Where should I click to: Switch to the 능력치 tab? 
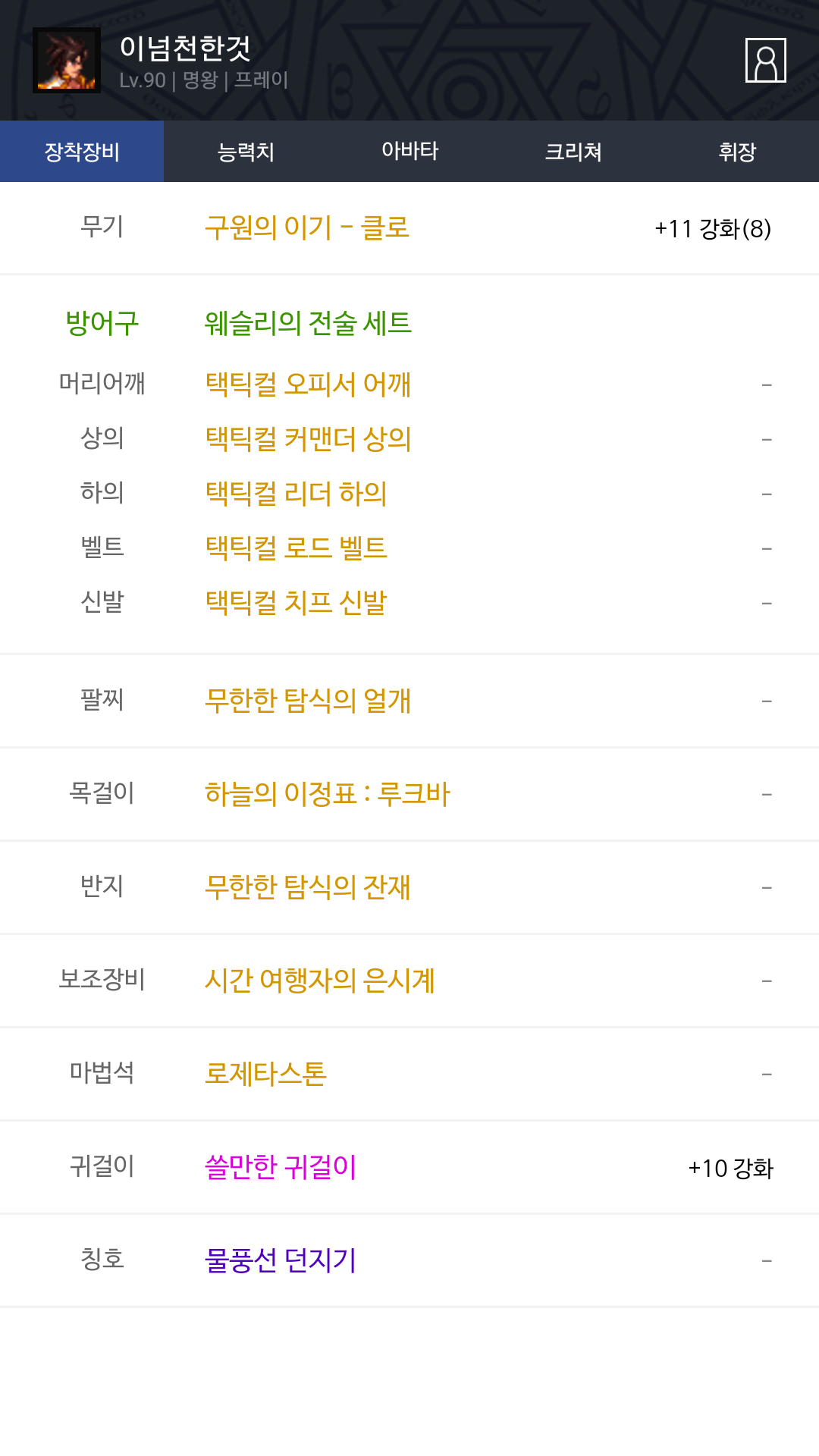pos(246,152)
